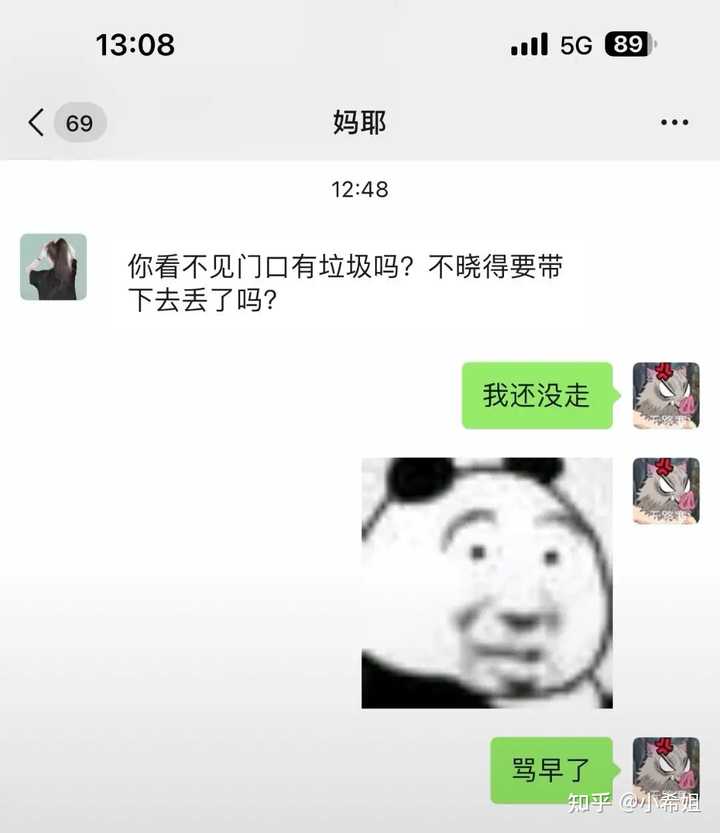Screen dimensions: 720x833
Task: Tap my avatar beside 我还没走
Action: (x=665, y=396)
